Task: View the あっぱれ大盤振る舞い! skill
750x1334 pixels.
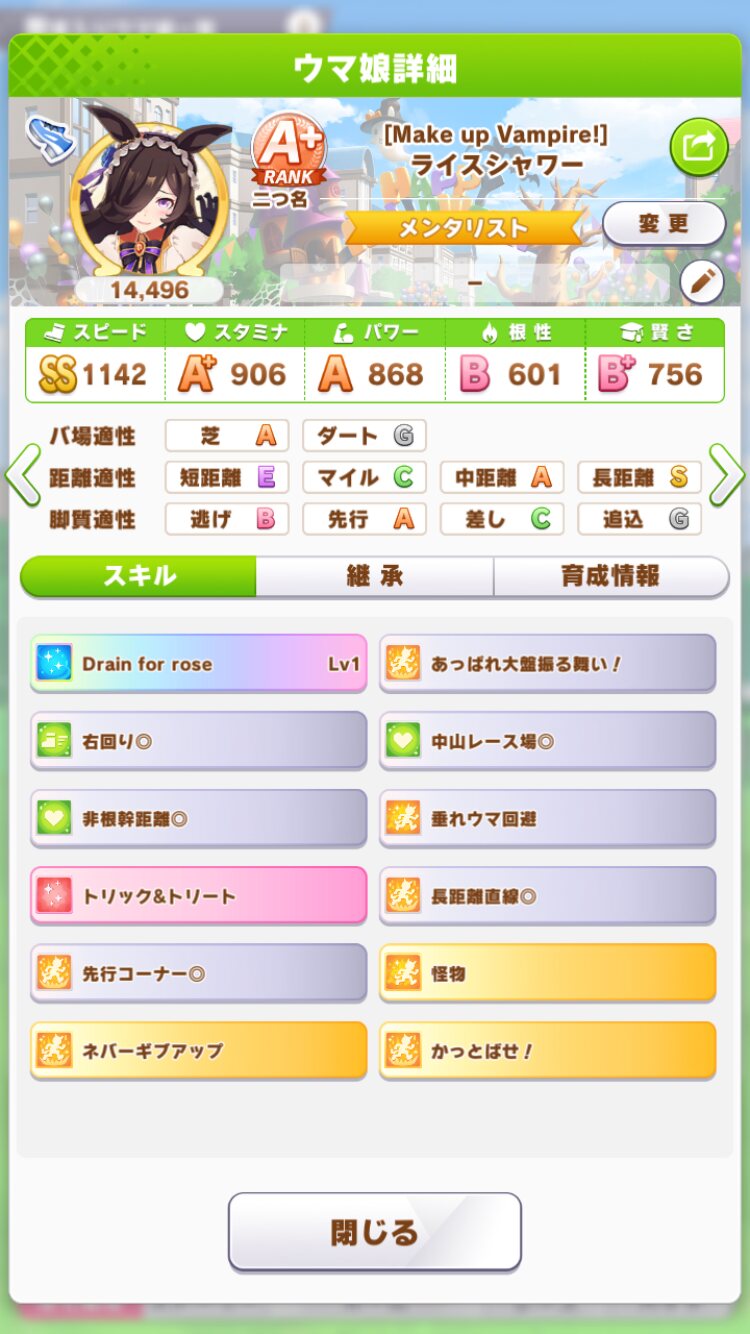Action: pyautogui.click(x=547, y=663)
